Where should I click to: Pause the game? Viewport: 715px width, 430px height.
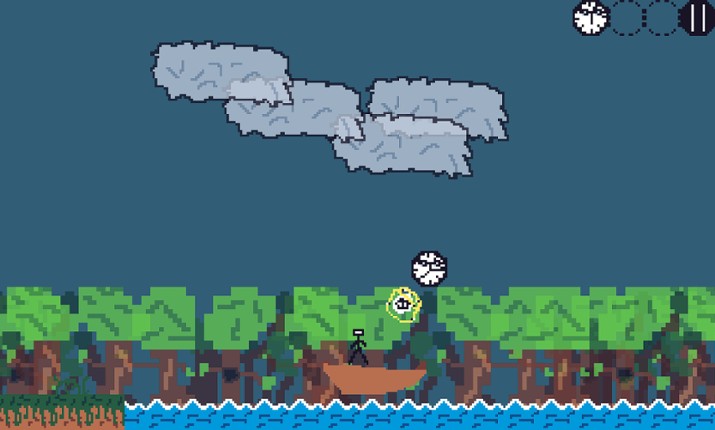click(697, 18)
